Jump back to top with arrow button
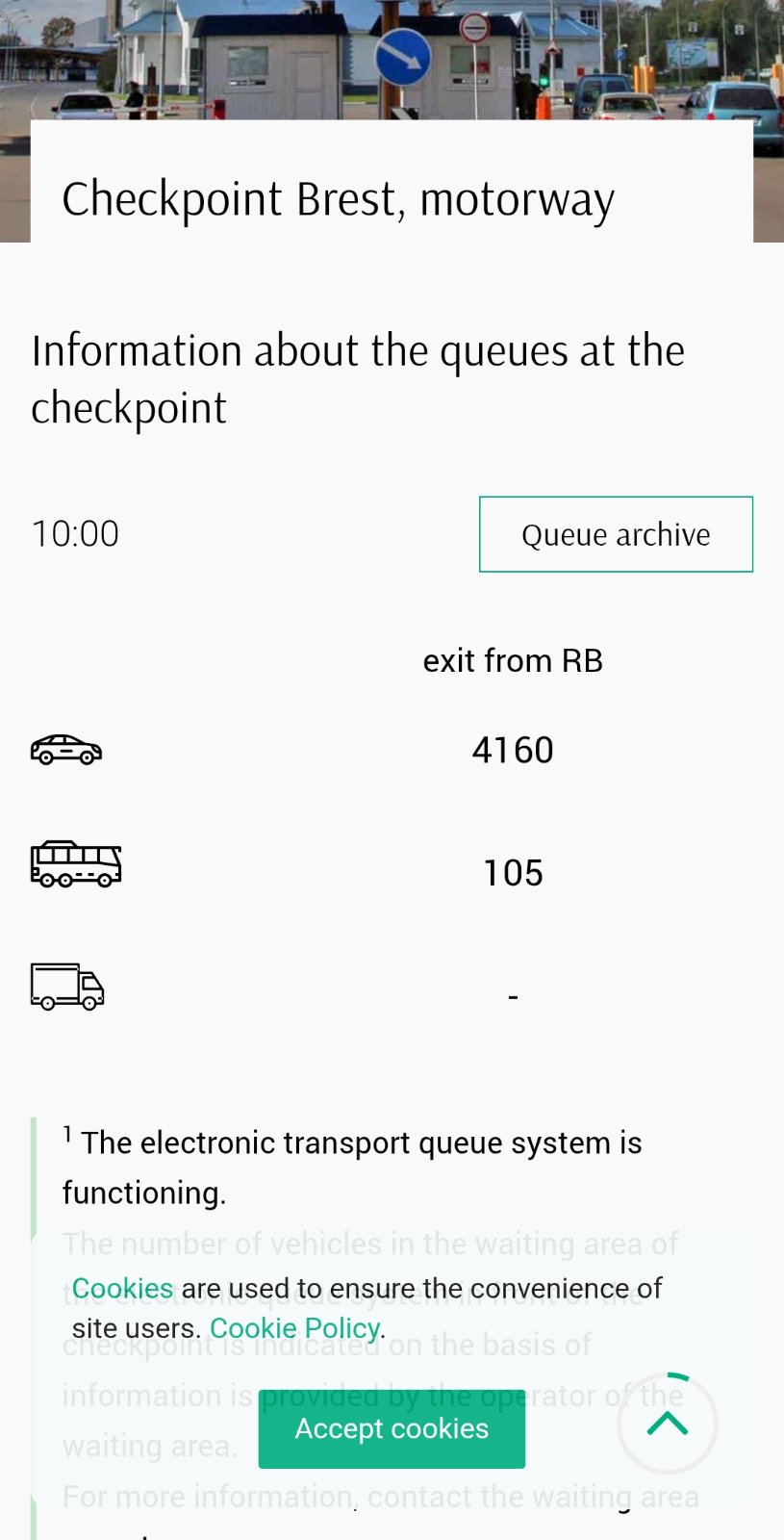Image resolution: width=784 pixels, height=1540 pixels. [667, 1424]
